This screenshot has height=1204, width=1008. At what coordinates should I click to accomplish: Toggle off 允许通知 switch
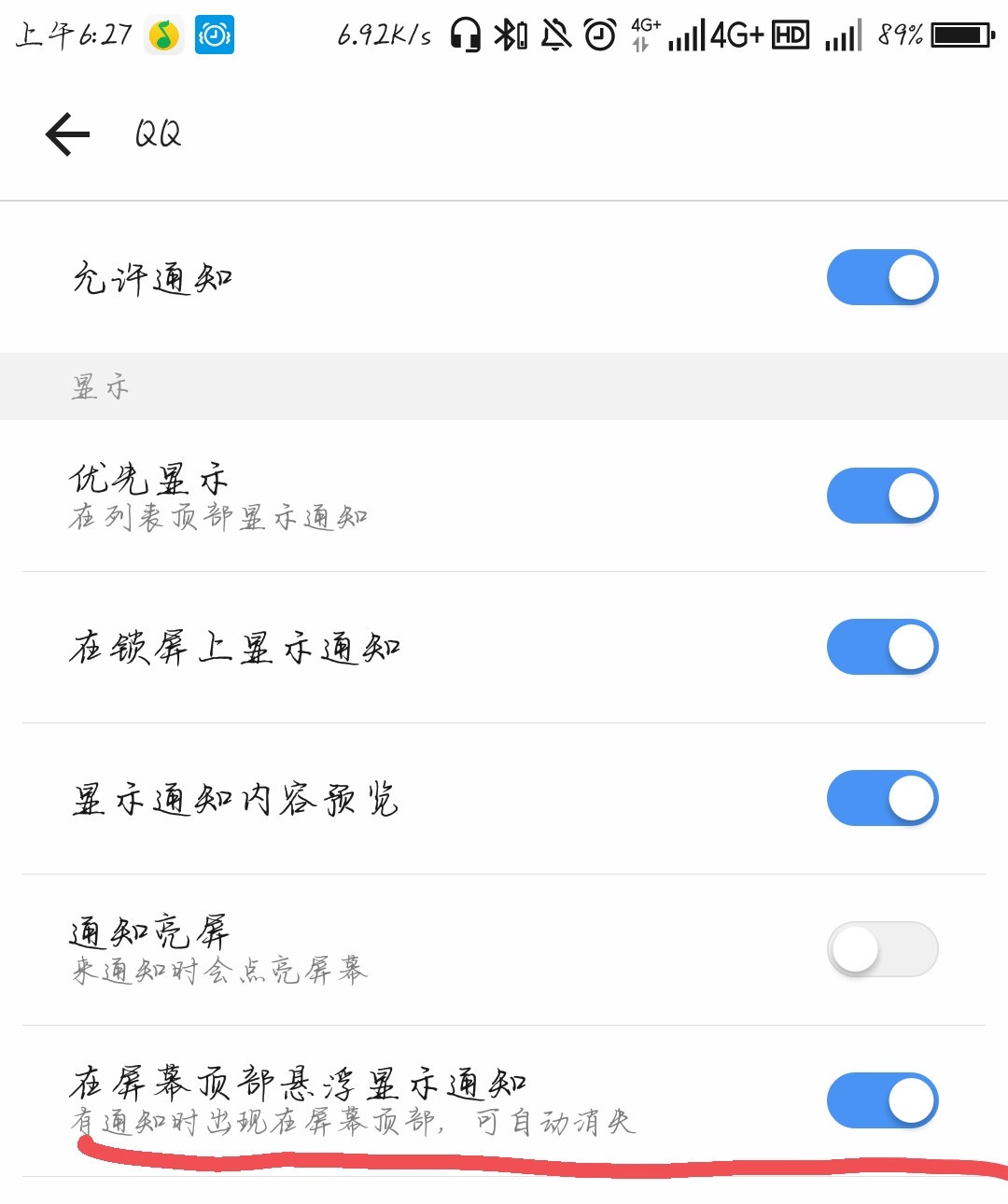[x=882, y=277]
